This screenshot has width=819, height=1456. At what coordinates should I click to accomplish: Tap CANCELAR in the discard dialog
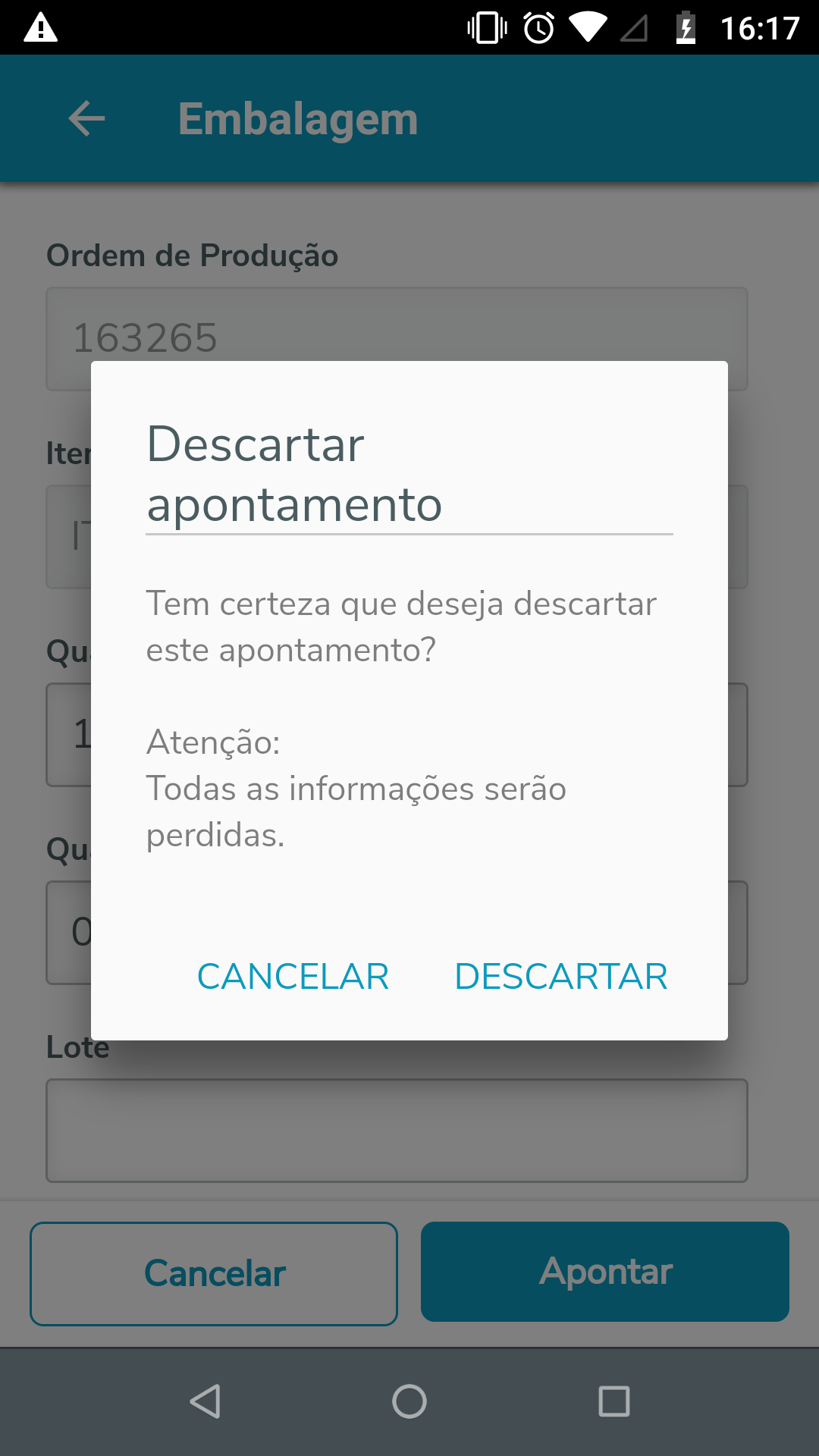click(x=293, y=976)
